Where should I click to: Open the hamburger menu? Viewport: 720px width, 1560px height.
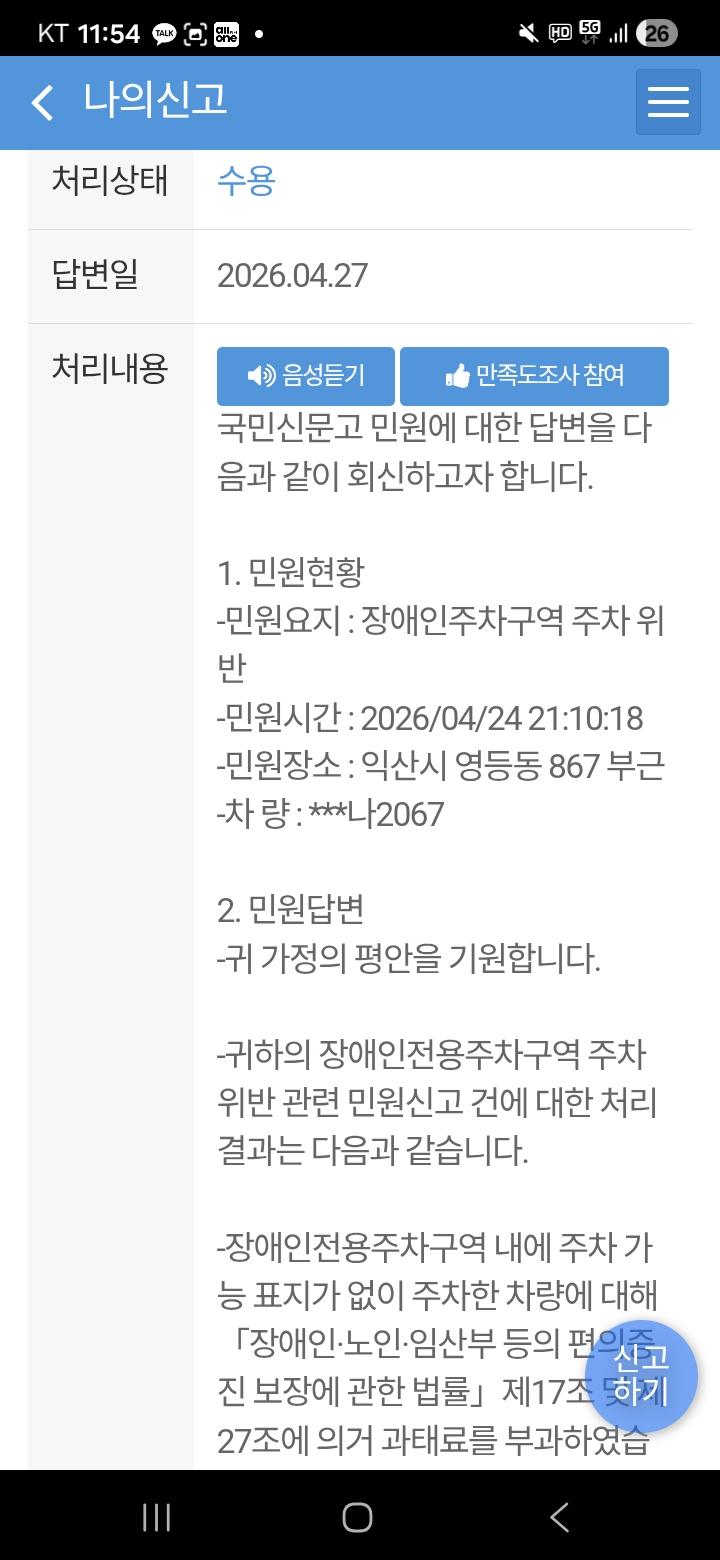[x=668, y=102]
